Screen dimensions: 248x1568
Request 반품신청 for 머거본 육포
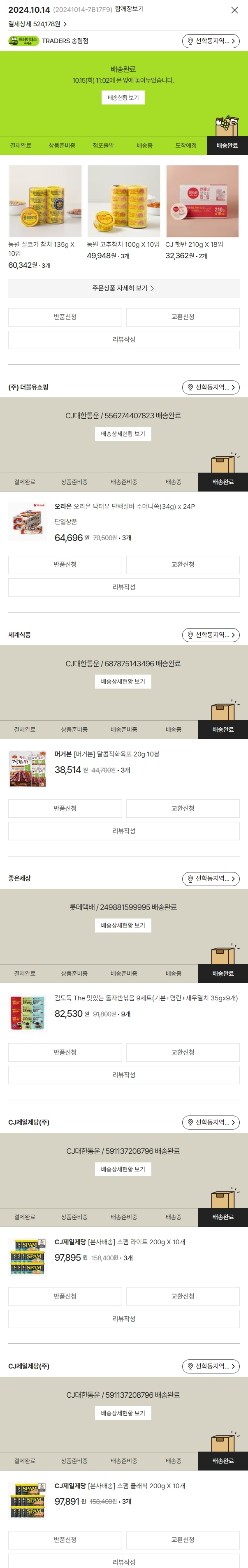pyautogui.click(x=65, y=808)
